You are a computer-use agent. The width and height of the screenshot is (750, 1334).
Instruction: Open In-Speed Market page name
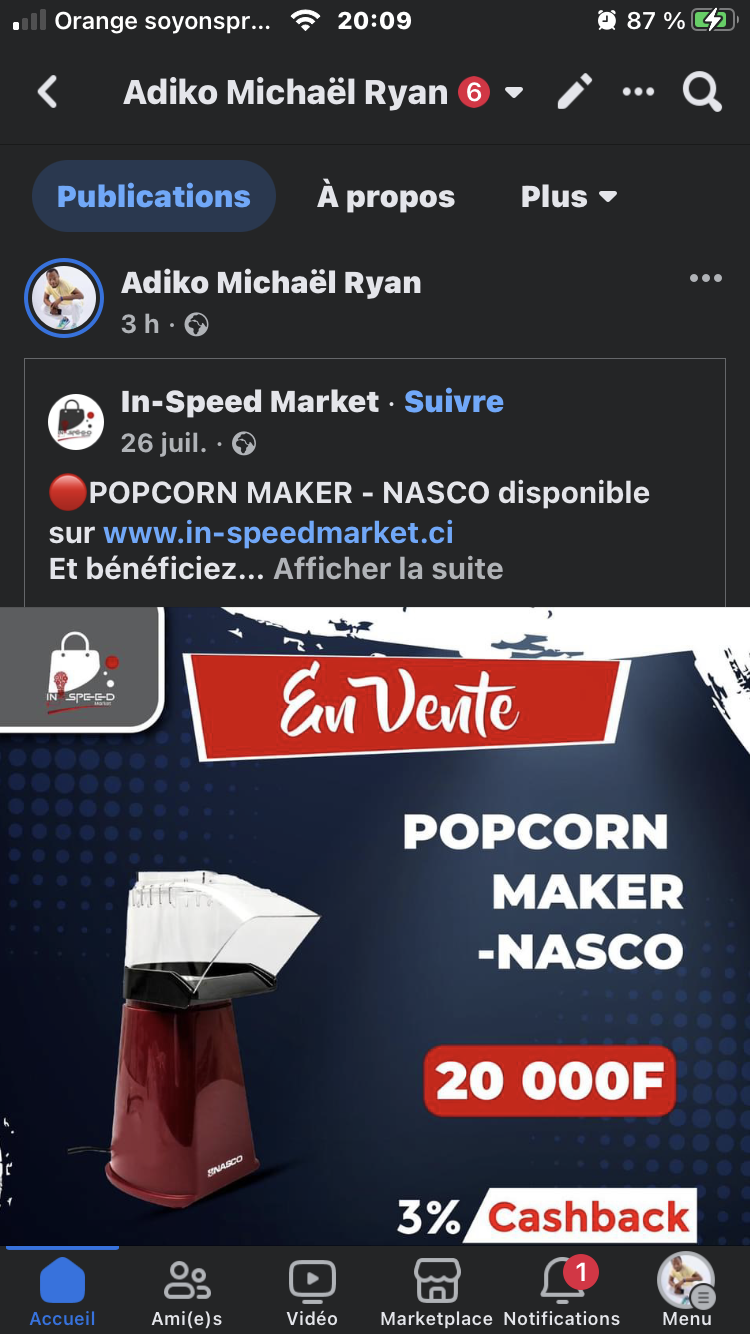click(249, 402)
